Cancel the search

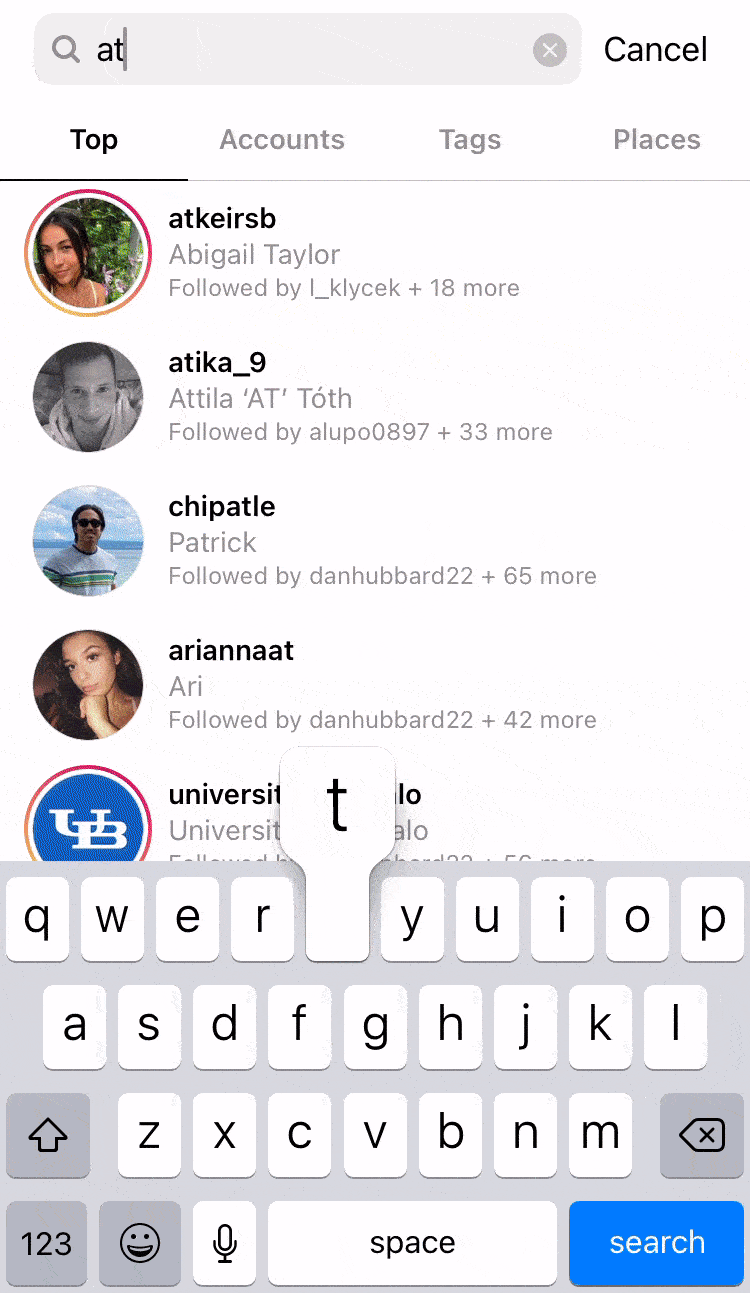coord(655,50)
